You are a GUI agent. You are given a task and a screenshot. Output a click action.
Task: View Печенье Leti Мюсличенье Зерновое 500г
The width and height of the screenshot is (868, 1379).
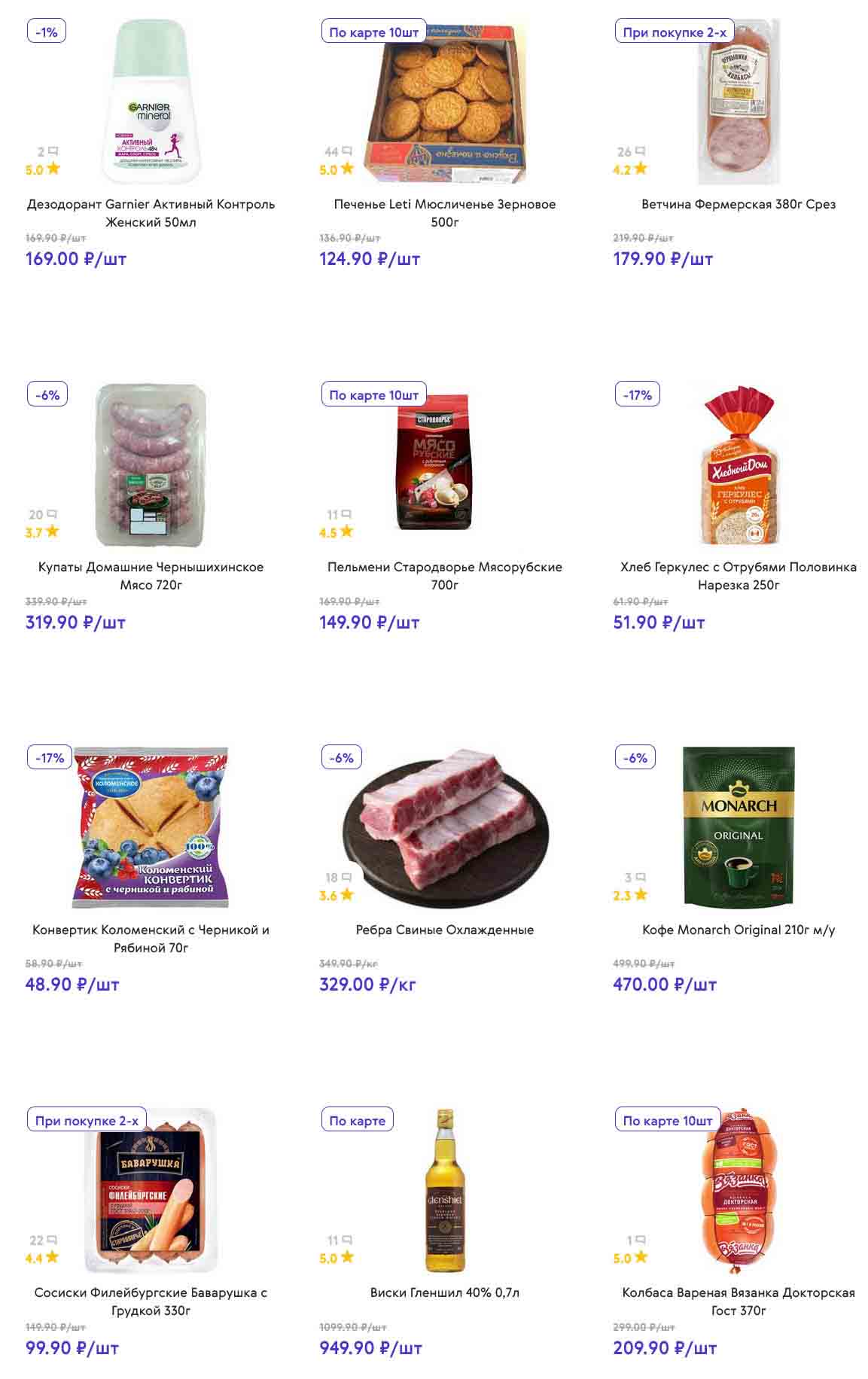point(444,213)
